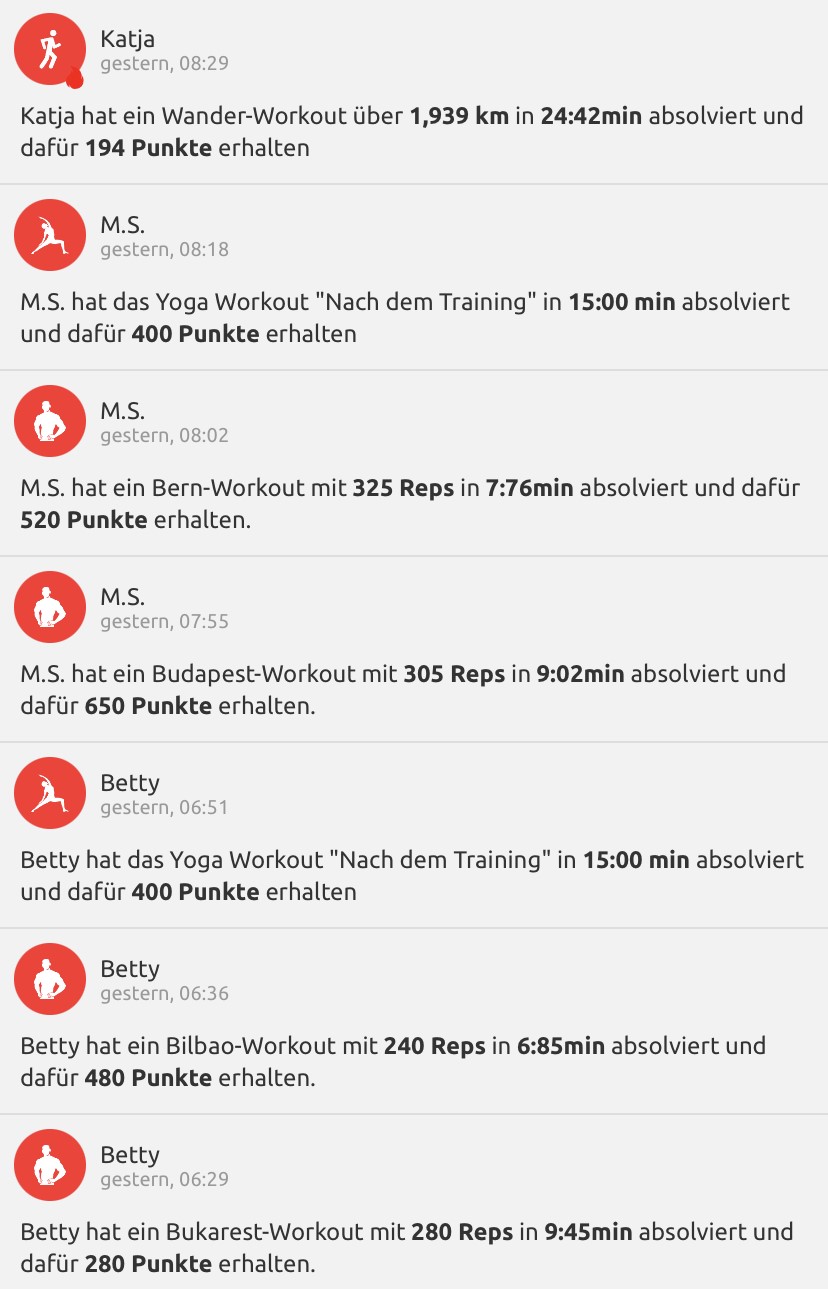
Task: Open M.S.'s Yoga Workout entry from 08:18
Action: (412, 317)
